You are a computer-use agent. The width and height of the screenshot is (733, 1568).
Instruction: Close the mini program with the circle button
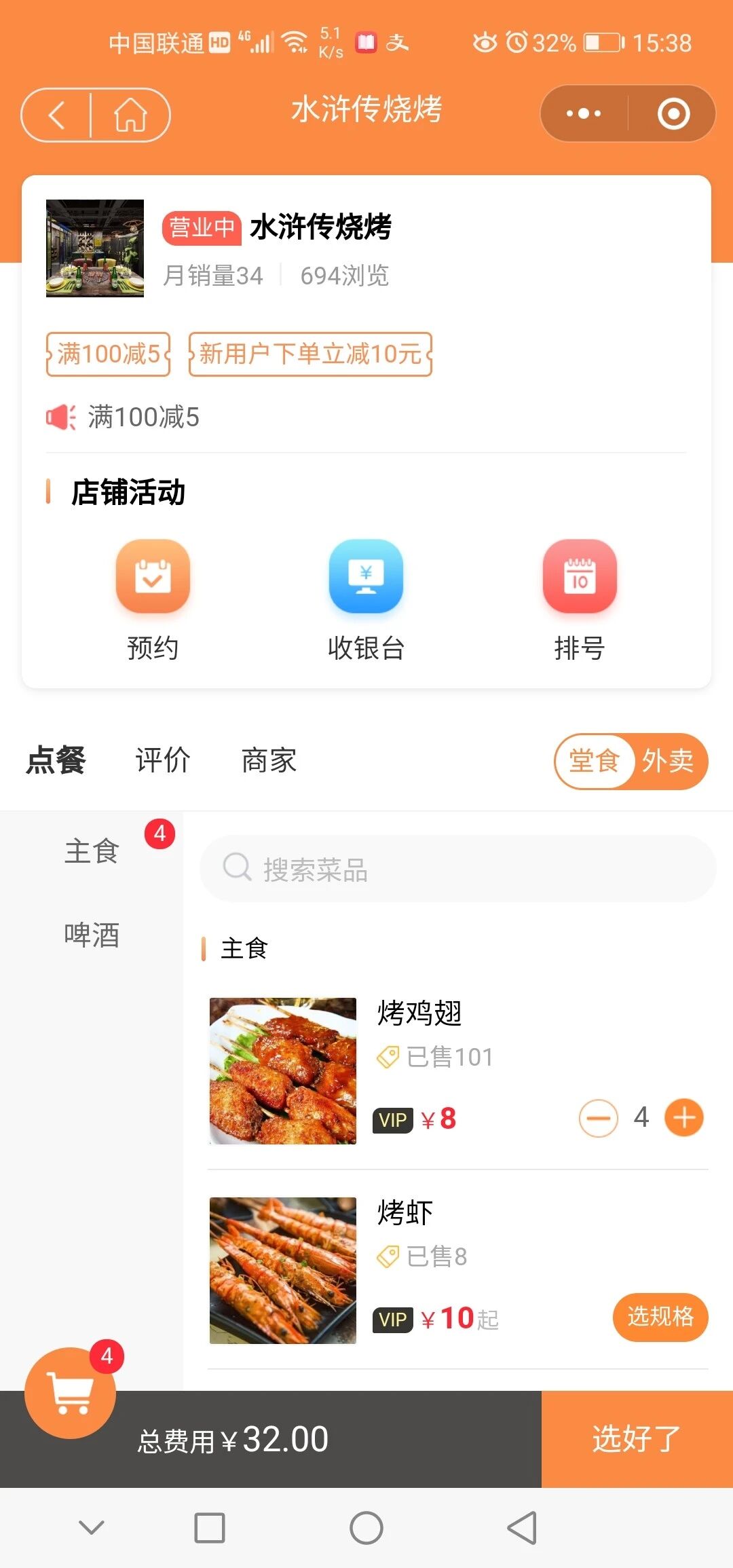pos(673,113)
